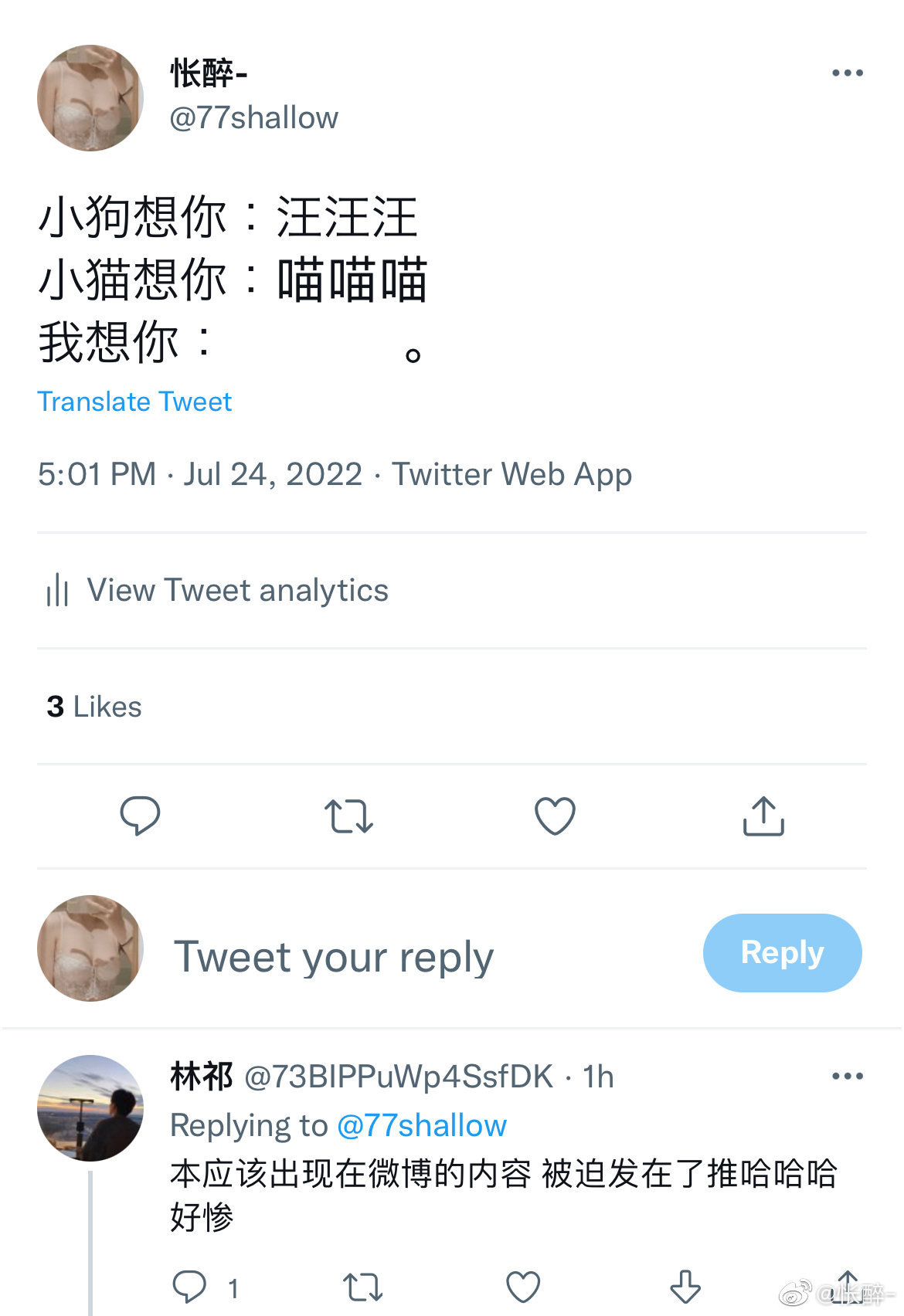Tap Translate Tweet link

tap(134, 402)
